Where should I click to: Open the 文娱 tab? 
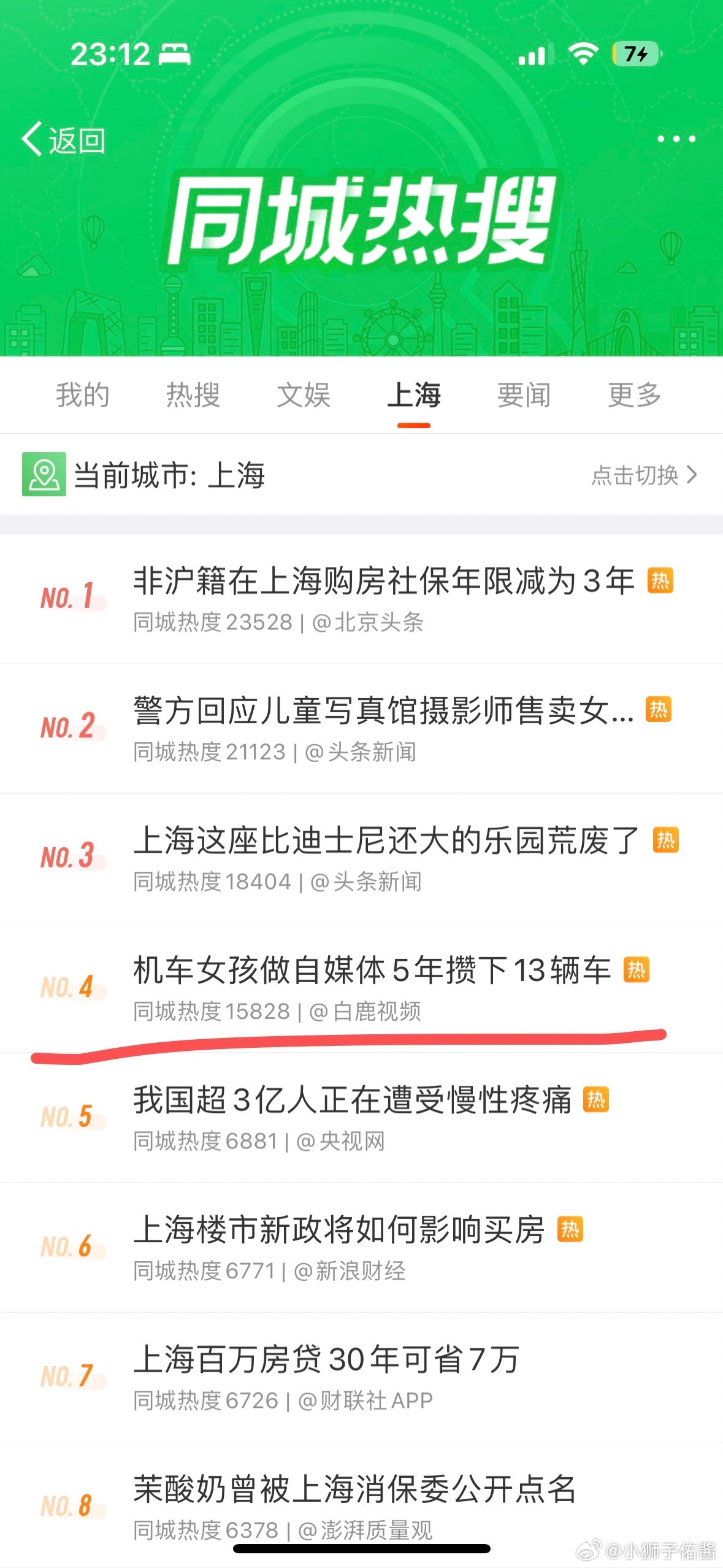304,396
